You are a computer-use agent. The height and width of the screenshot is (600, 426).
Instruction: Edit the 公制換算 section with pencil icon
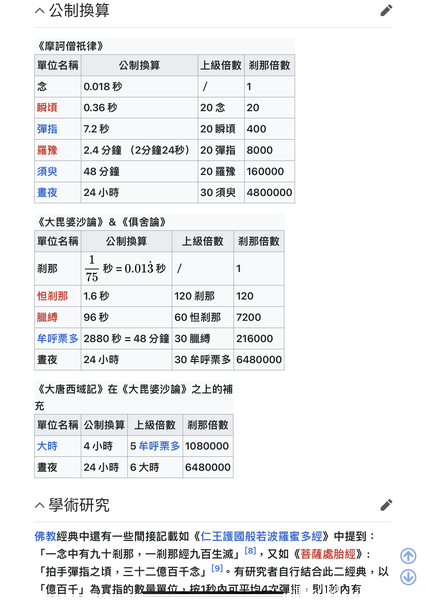[386, 10]
